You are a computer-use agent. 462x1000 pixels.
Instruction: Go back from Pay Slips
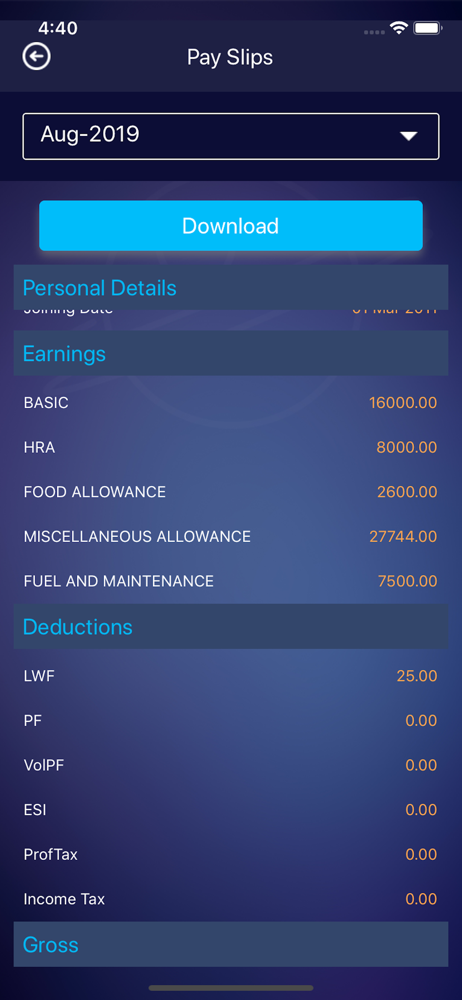(36, 57)
